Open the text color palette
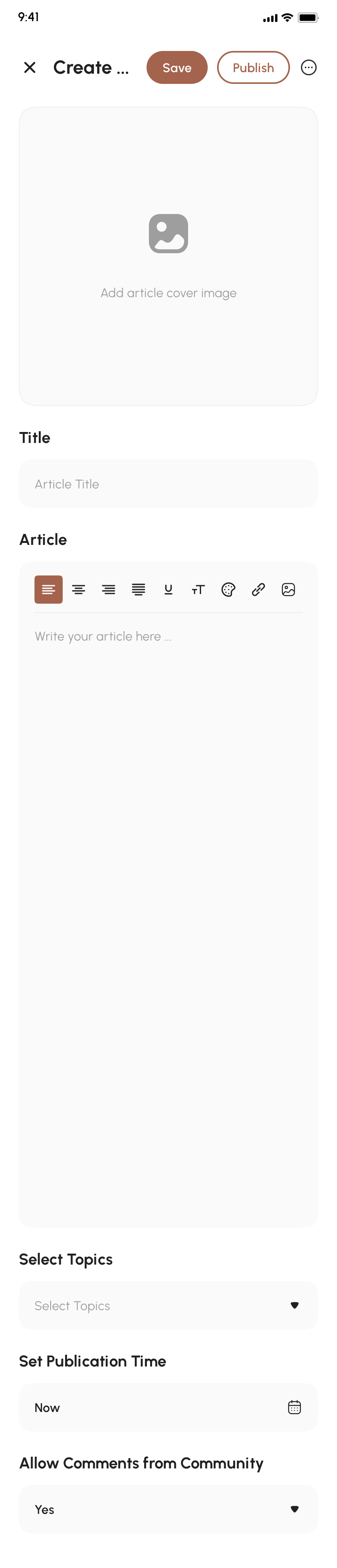This screenshot has width=337, height=1568. (x=228, y=589)
